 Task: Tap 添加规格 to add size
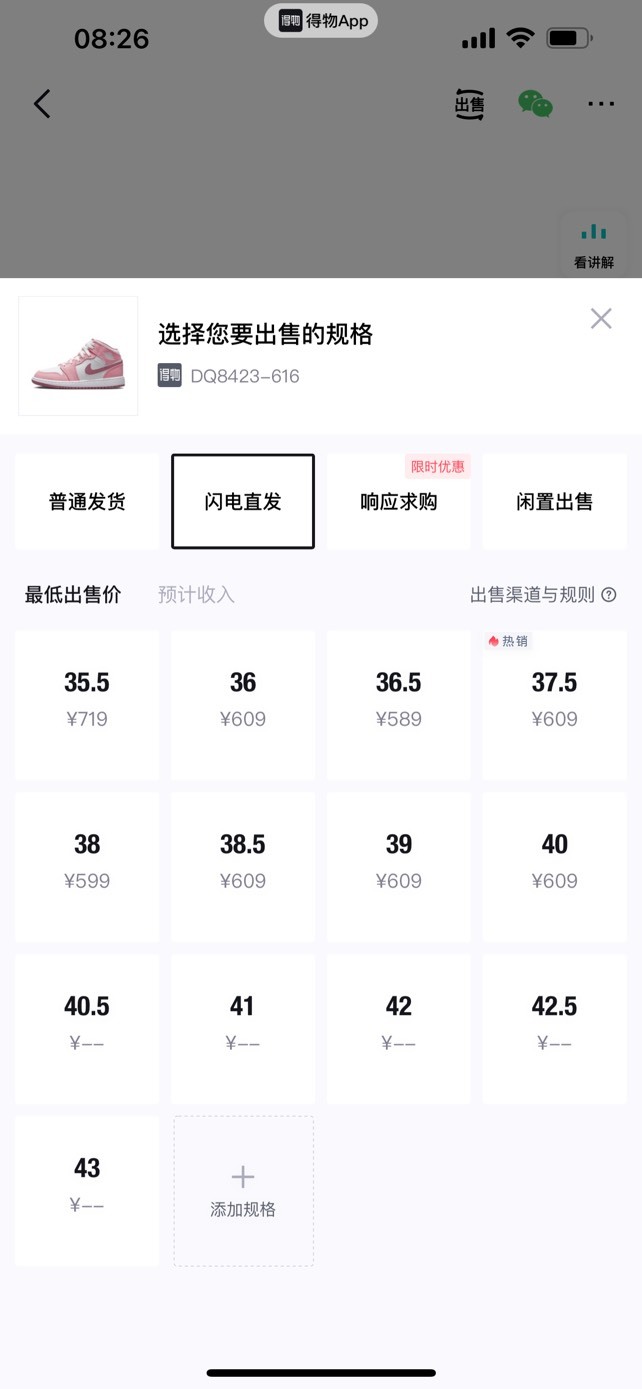[243, 1191]
